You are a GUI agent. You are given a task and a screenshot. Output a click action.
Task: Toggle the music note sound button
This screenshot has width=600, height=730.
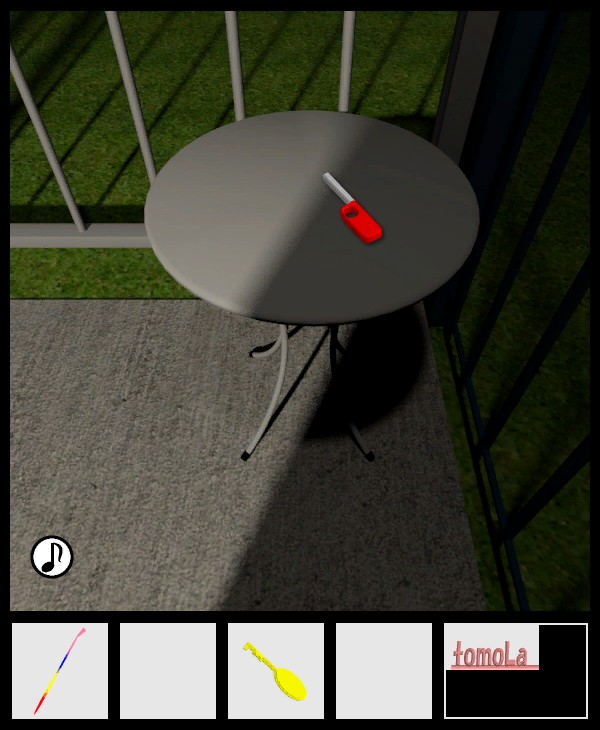[52, 557]
